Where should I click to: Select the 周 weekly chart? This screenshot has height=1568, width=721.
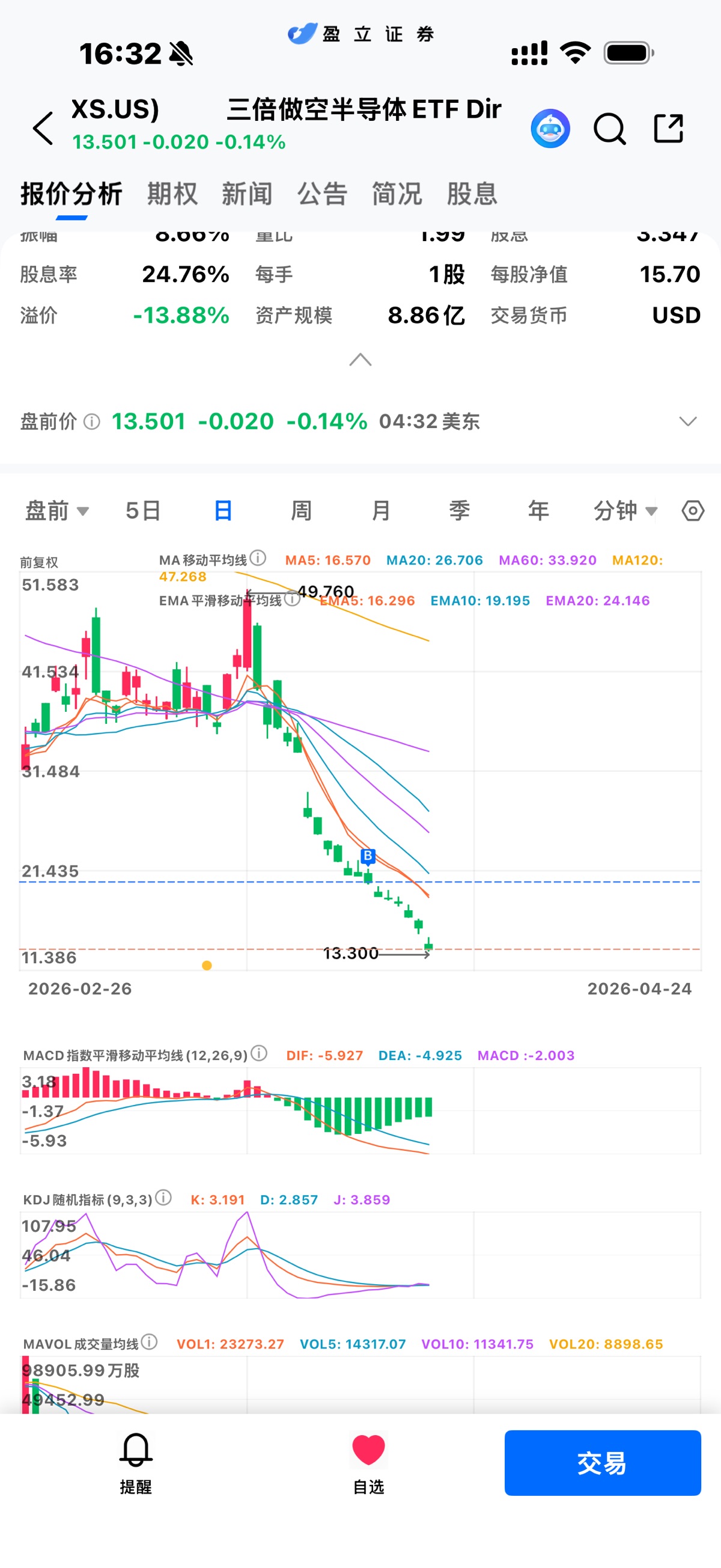(301, 510)
